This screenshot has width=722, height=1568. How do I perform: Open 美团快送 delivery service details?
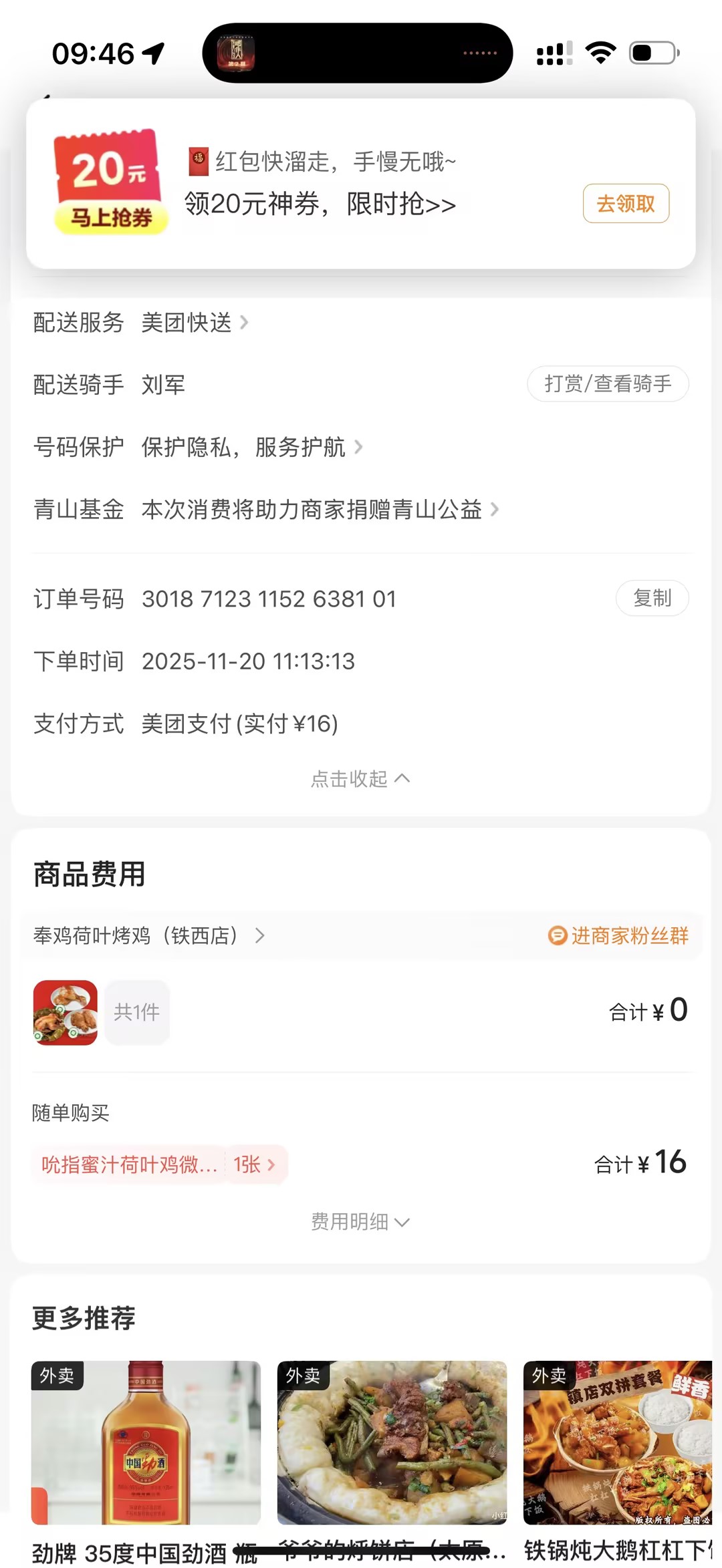point(194,323)
